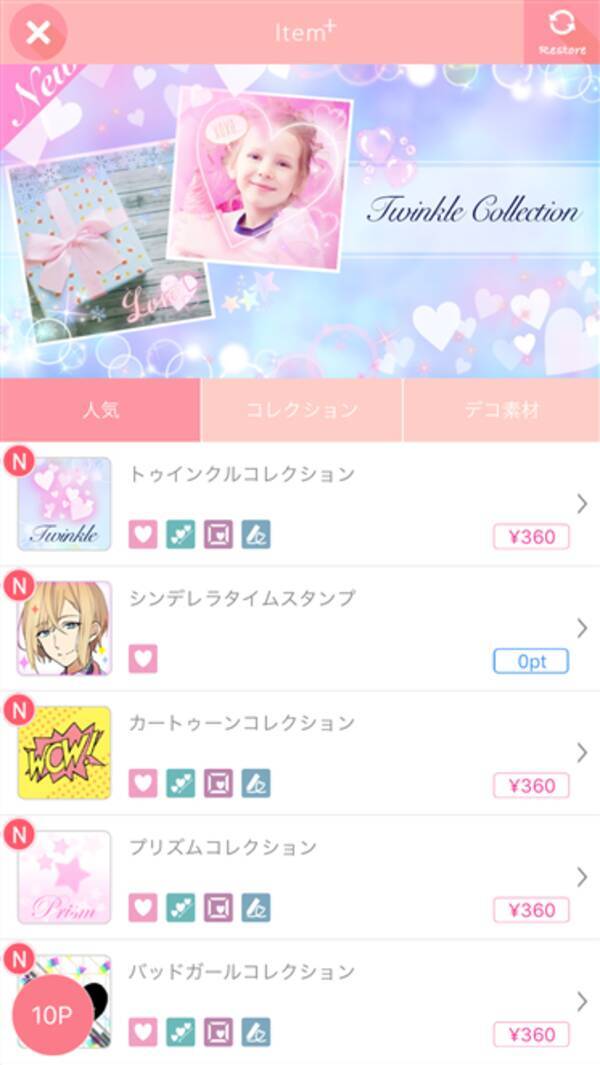Tap the Restore purchases button
The height and width of the screenshot is (1065, 600).
click(562, 32)
